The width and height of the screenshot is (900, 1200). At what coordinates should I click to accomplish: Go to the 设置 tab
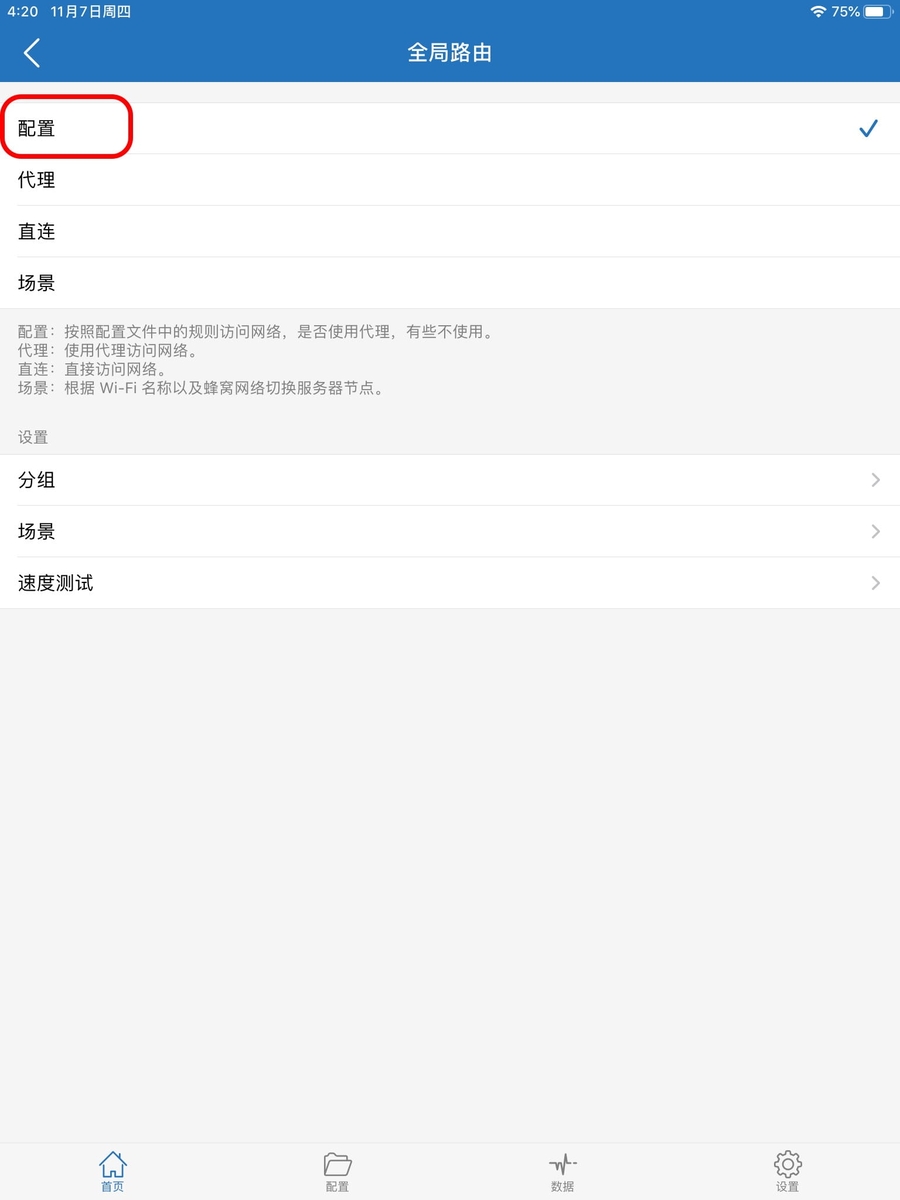tap(788, 1171)
